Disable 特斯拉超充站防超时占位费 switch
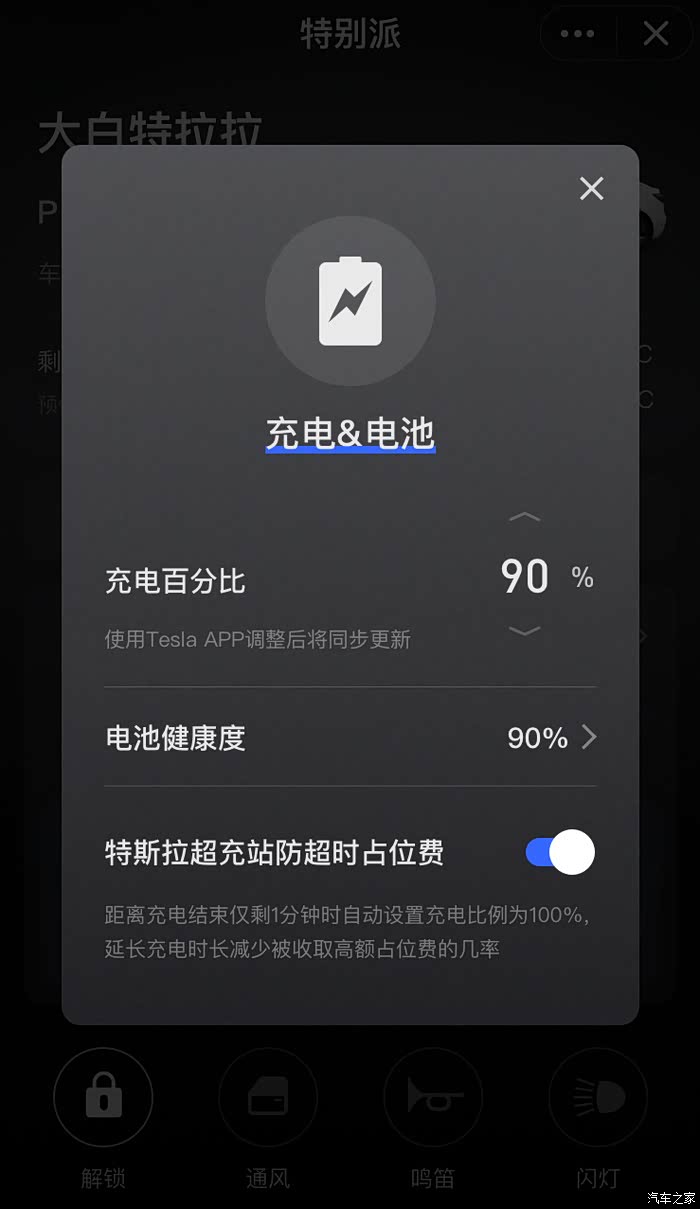The height and width of the screenshot is (1209, 700). point(560,853)
